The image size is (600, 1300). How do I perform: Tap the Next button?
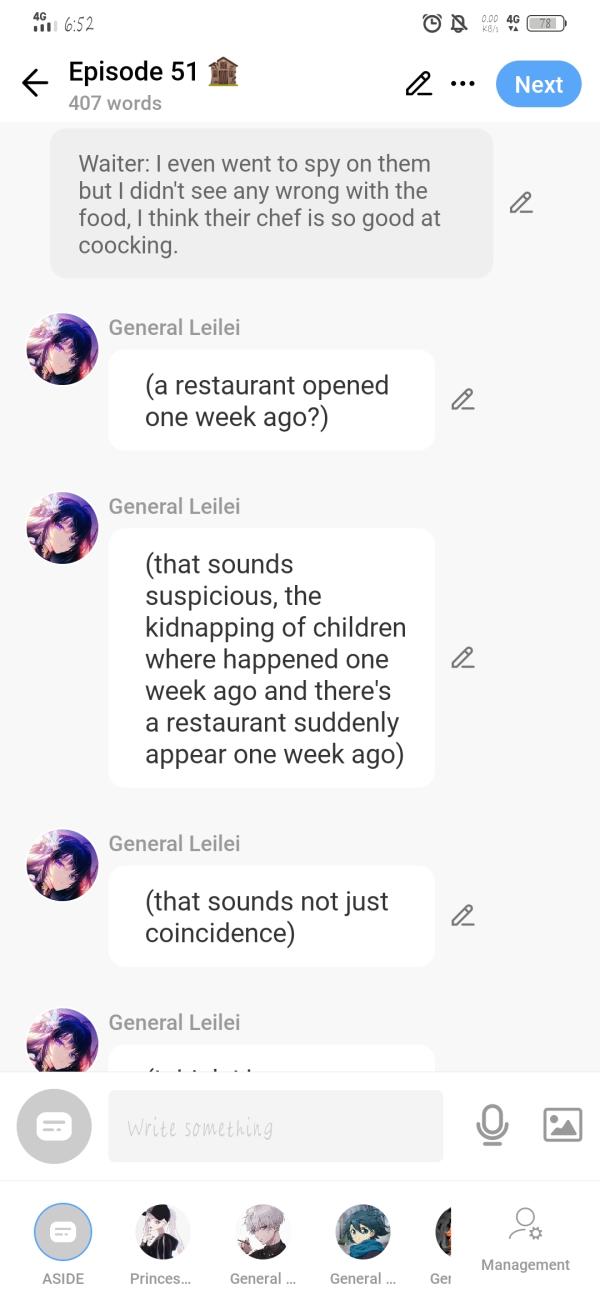[538, 84]
